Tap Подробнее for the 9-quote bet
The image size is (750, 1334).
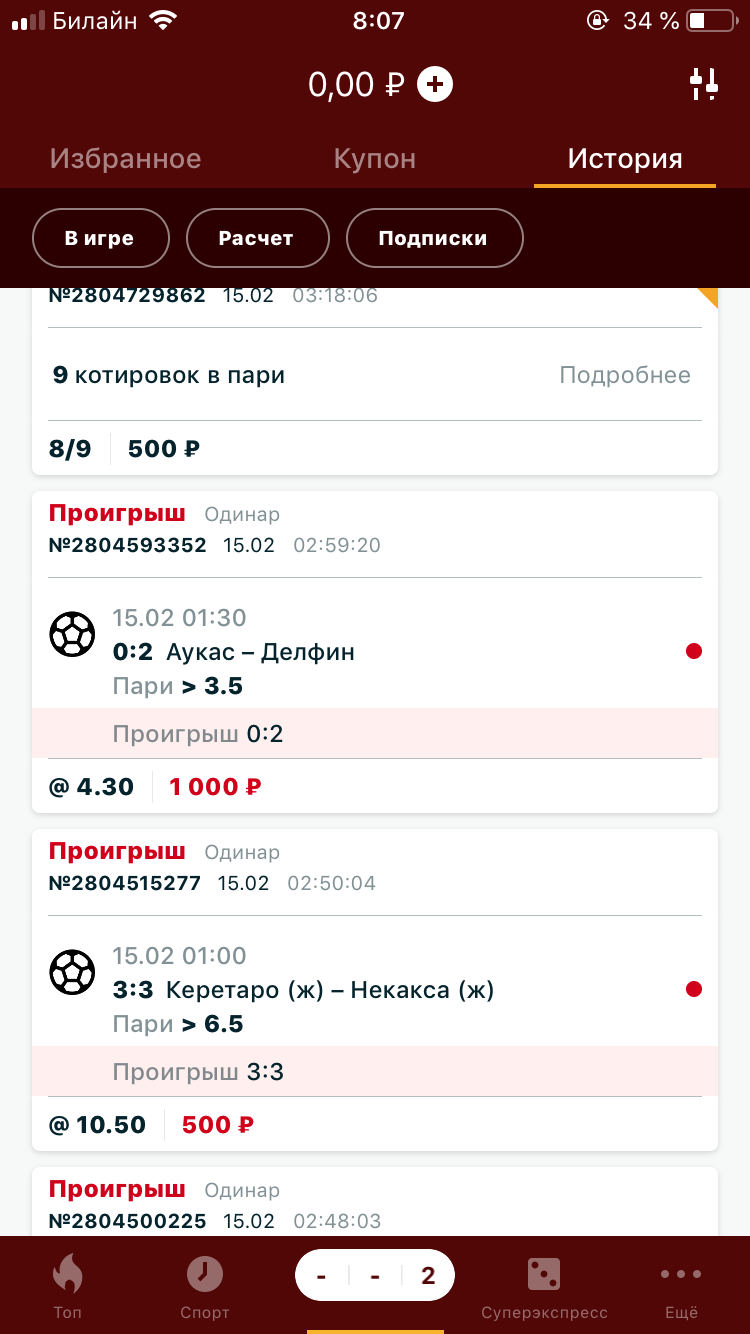pos(625,376)
